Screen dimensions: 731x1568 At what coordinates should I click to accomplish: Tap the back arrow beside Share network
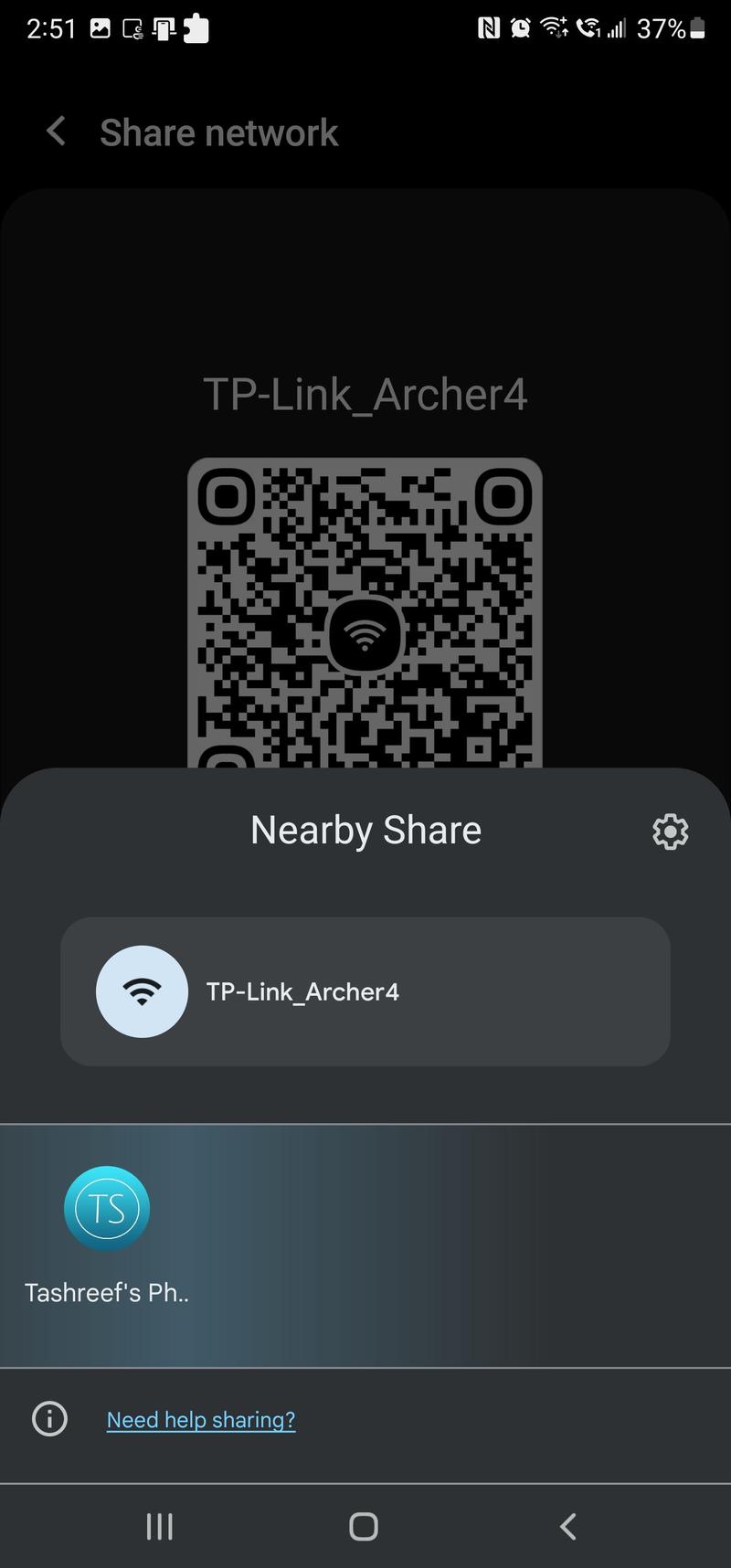point(56,132)
